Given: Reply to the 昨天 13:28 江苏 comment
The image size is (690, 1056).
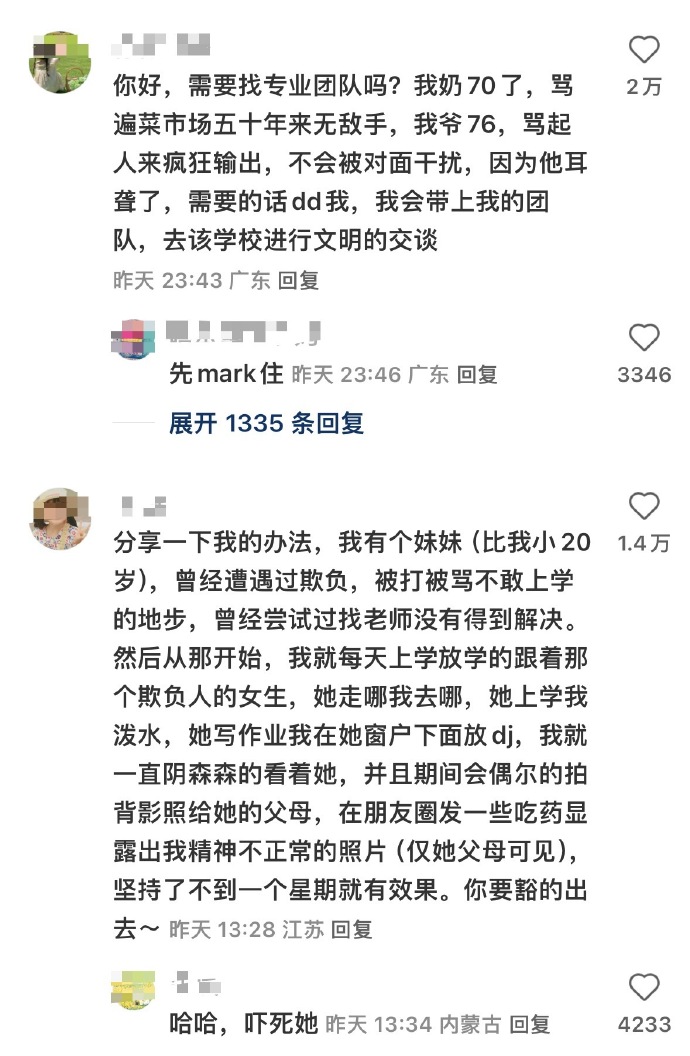Looking at the screenshot, I should [352, 930].
